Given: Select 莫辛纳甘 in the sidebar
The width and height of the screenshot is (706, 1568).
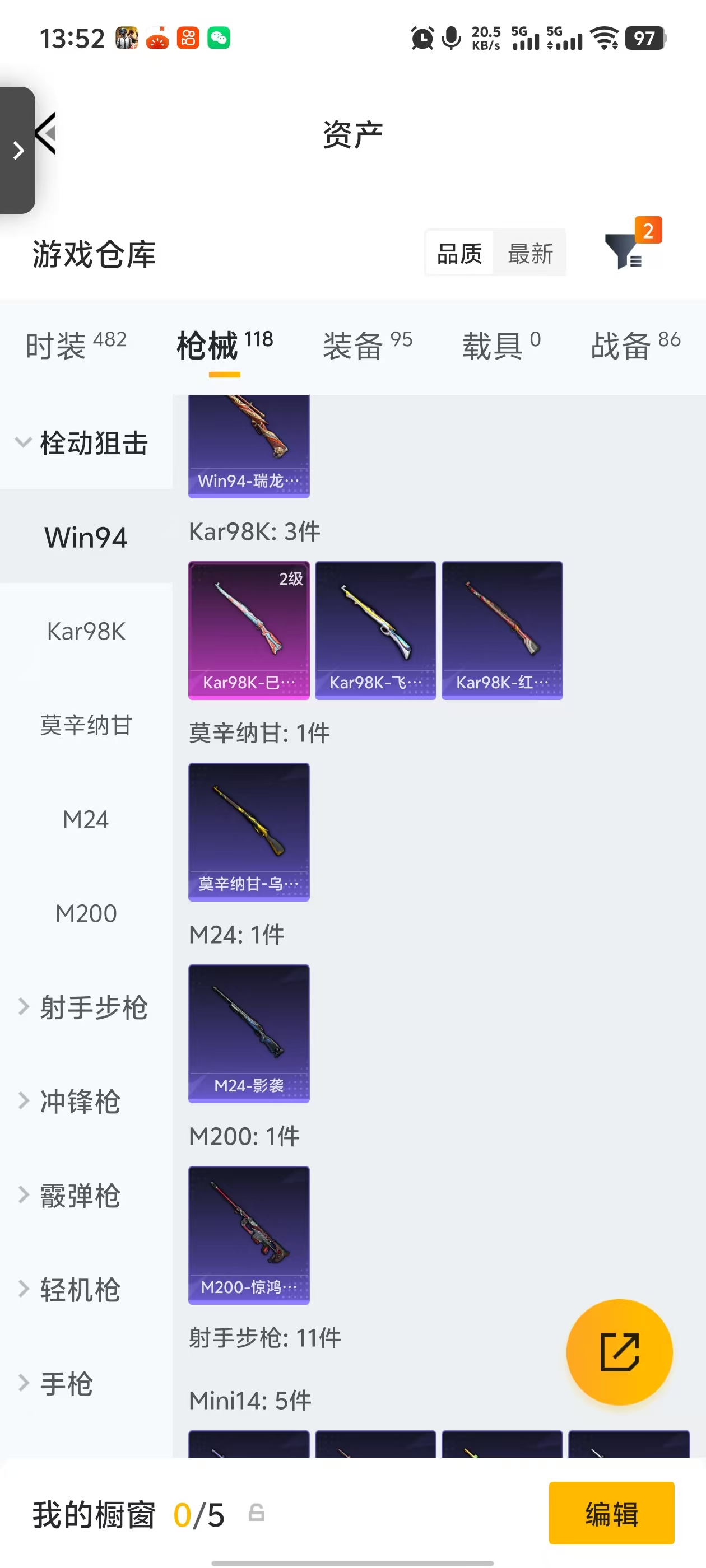Looking at the screenshot, I should pyautogui.click(x=86, y=725).
